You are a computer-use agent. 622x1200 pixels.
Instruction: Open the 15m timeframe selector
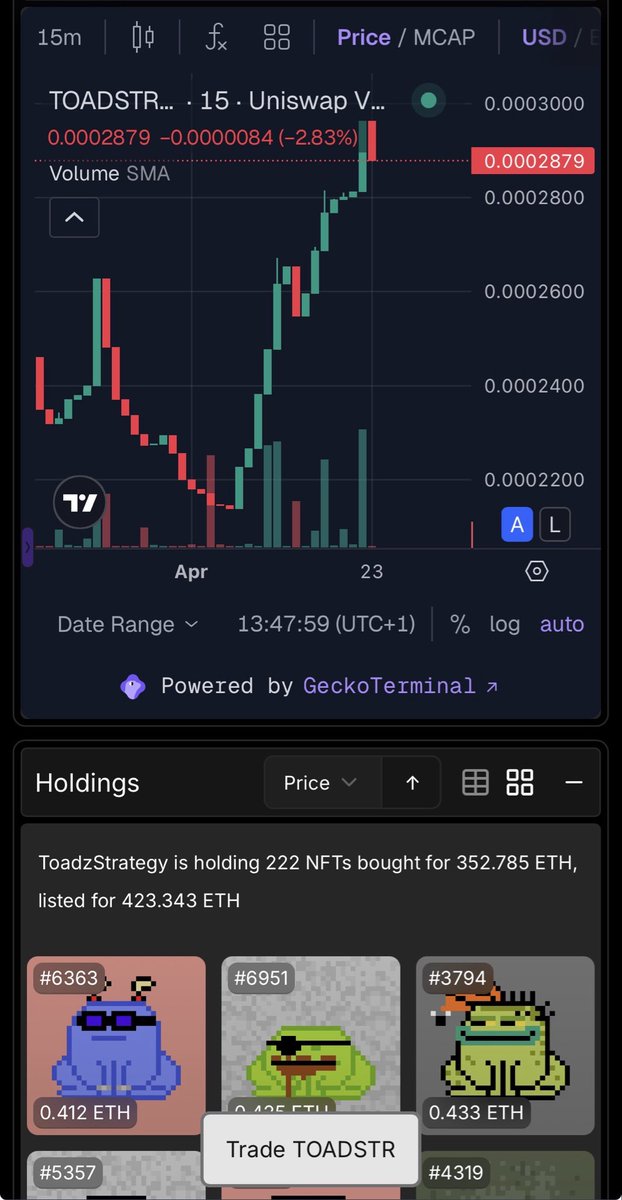[59, 38]
